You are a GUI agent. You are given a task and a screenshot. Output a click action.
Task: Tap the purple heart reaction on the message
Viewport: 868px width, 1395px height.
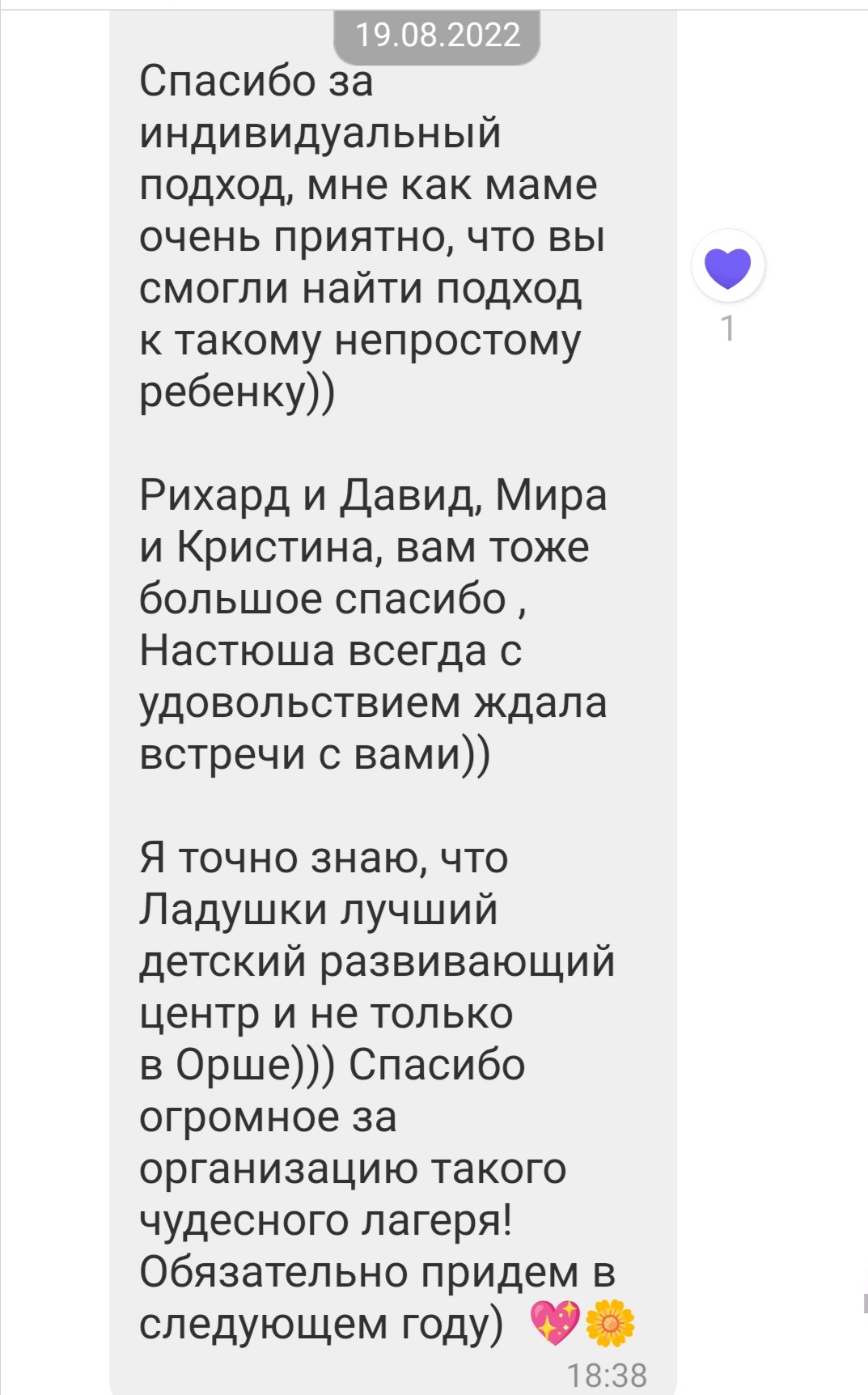coord(728,266)
